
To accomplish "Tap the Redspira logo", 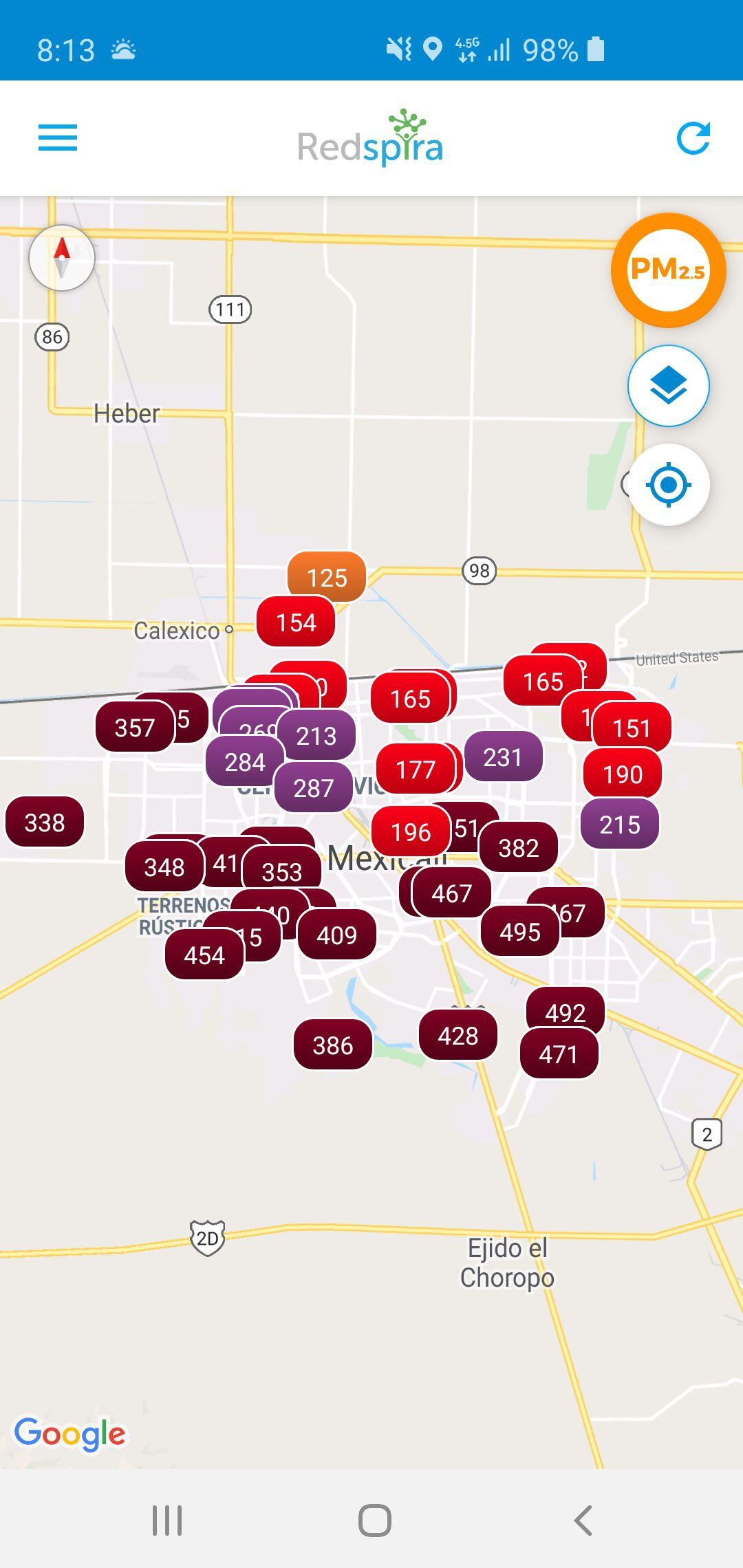I will [x=369, y=138].
